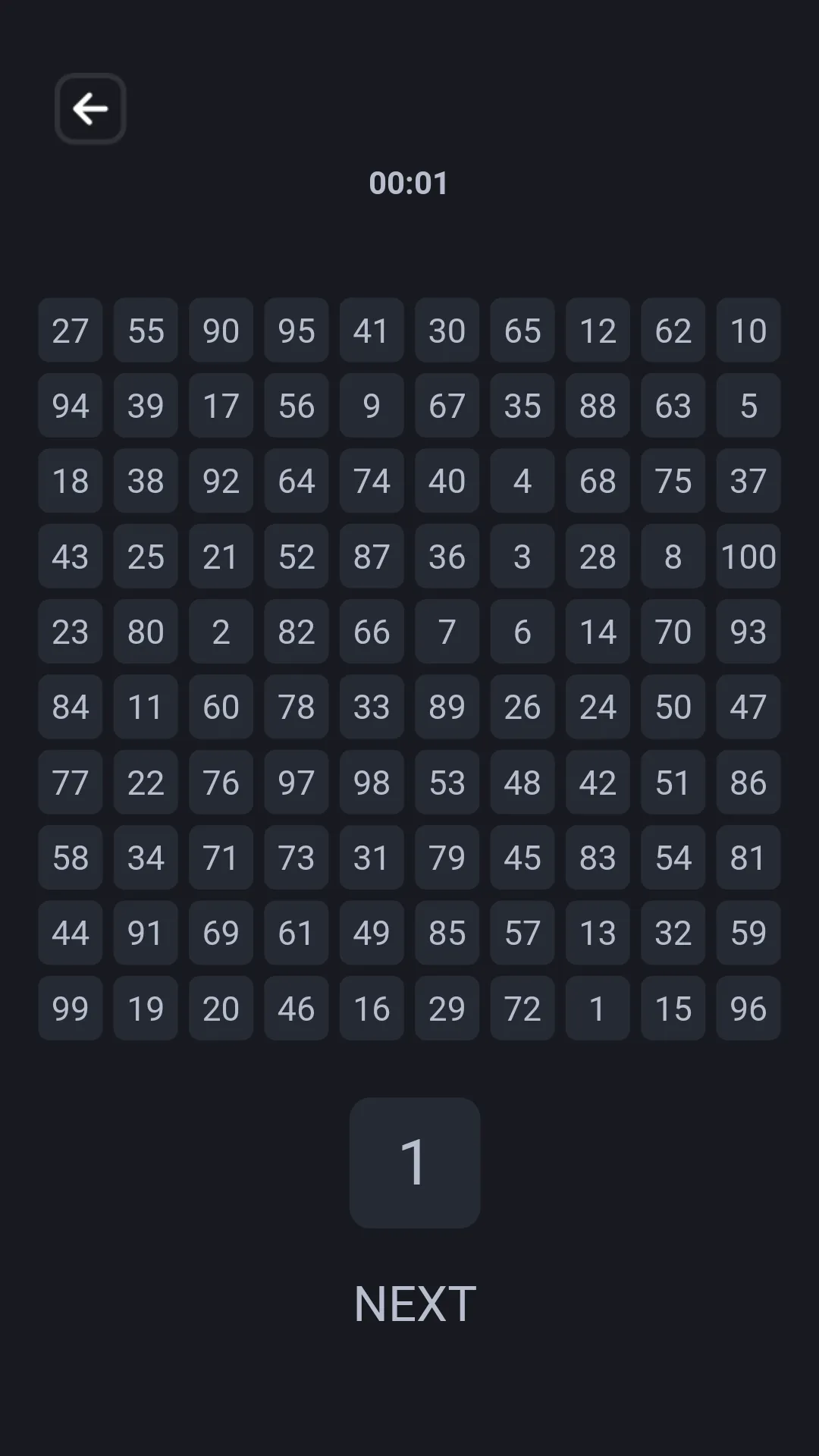
Task: Select number 50 on the grid
Action: pyautogui.click(x=672, y=706)
